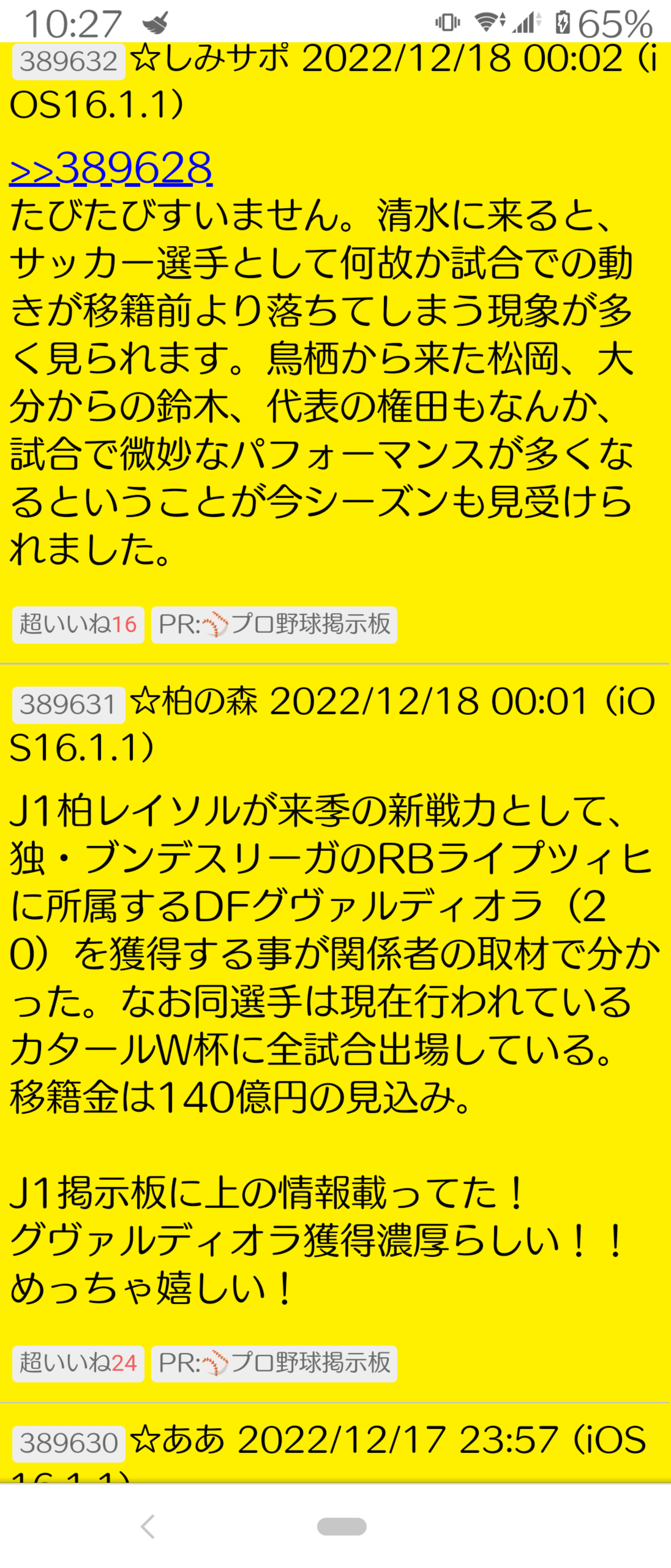The height and width of the screenshot is (1568, 671).
Task: Tap post number 389631 badge
Action: tap(69, 705)
